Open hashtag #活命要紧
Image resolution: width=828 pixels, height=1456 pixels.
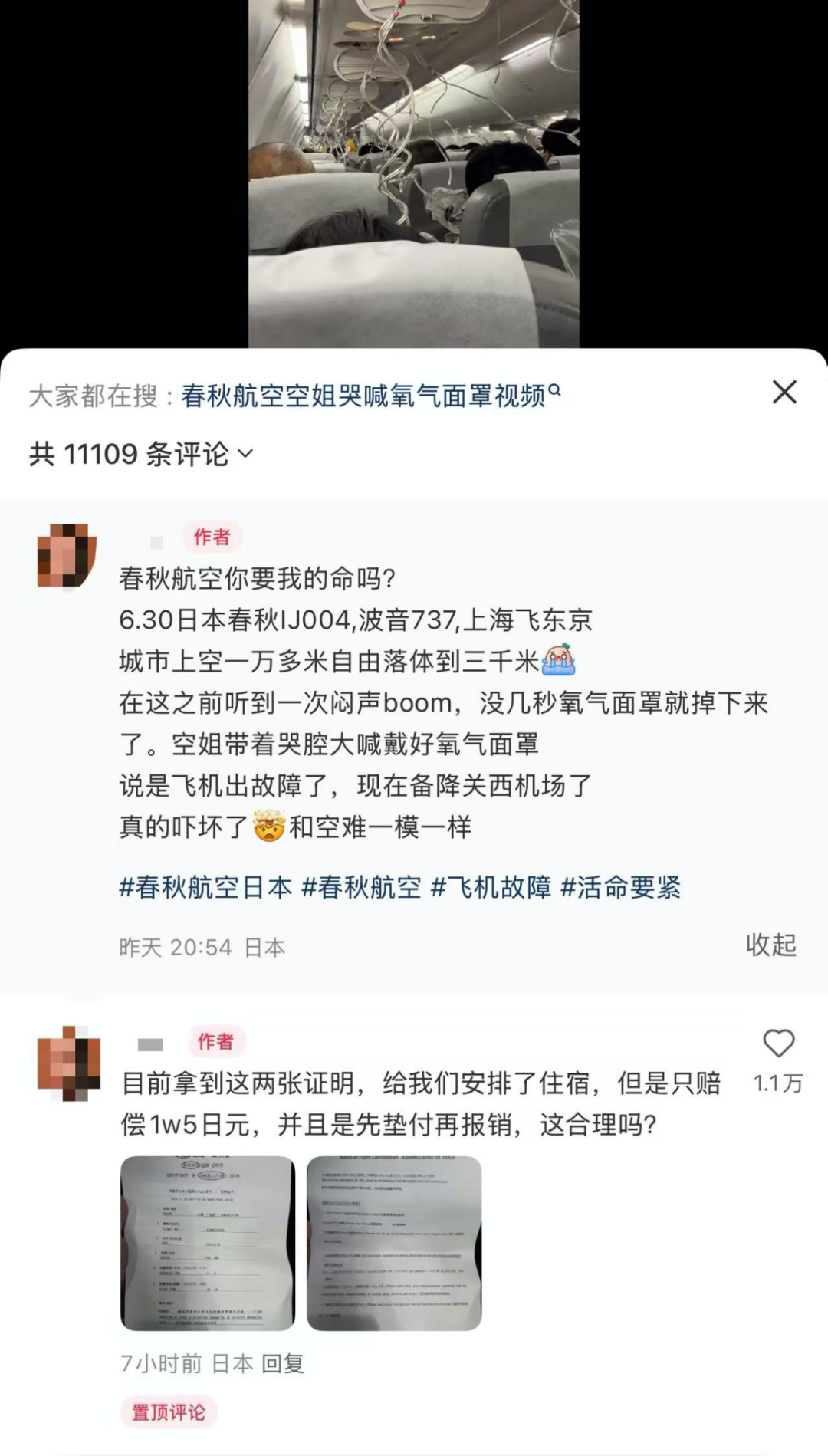coord(620,887)
